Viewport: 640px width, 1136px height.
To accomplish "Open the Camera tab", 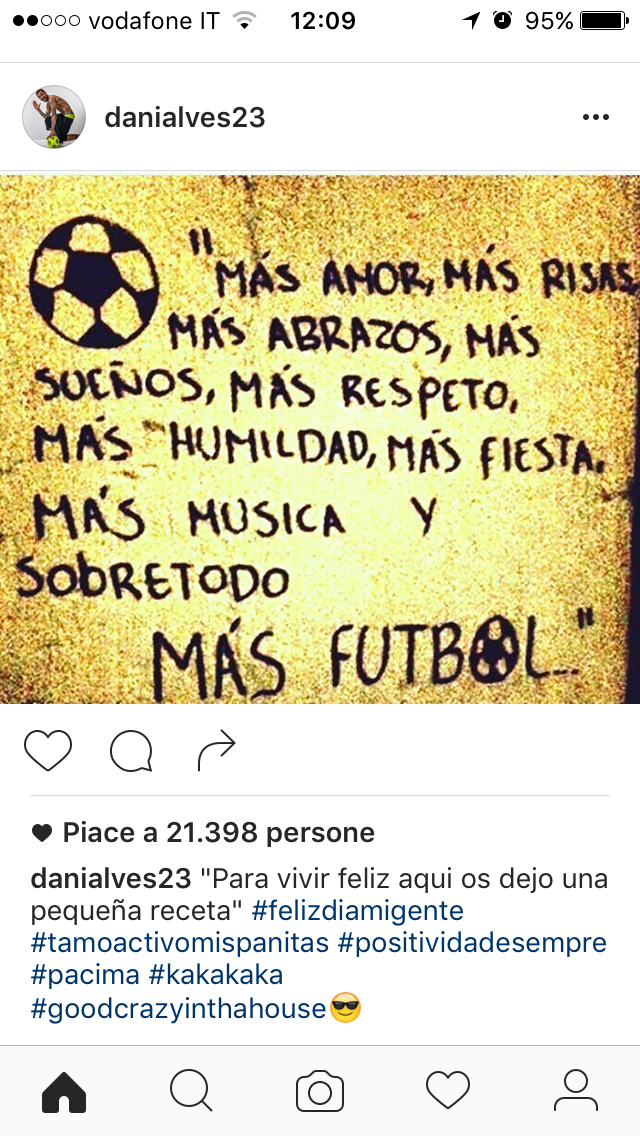I will (x=320, y=1091).
